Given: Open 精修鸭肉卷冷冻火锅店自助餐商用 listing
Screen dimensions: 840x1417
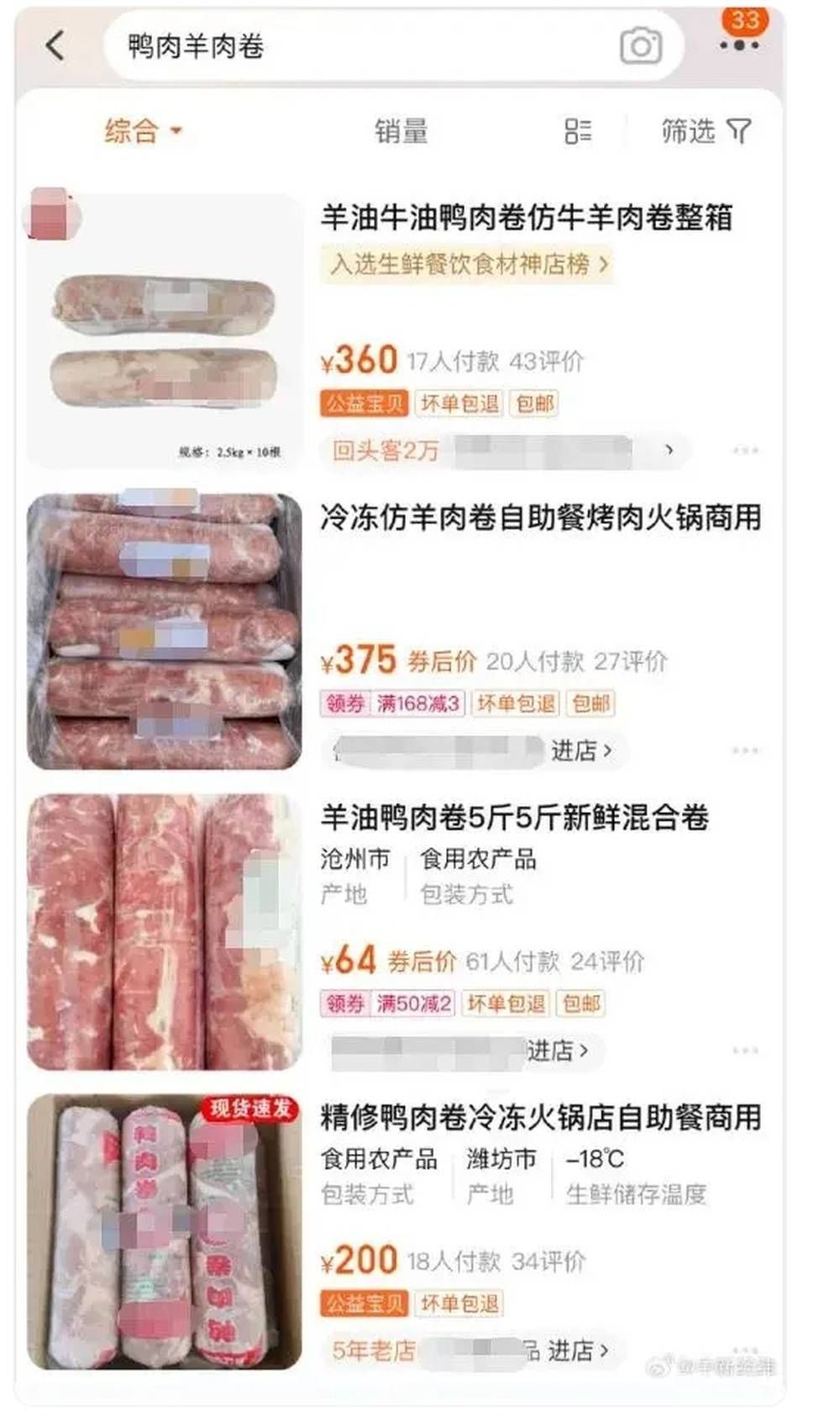Looking at the screenshot, I should 540,1117.
